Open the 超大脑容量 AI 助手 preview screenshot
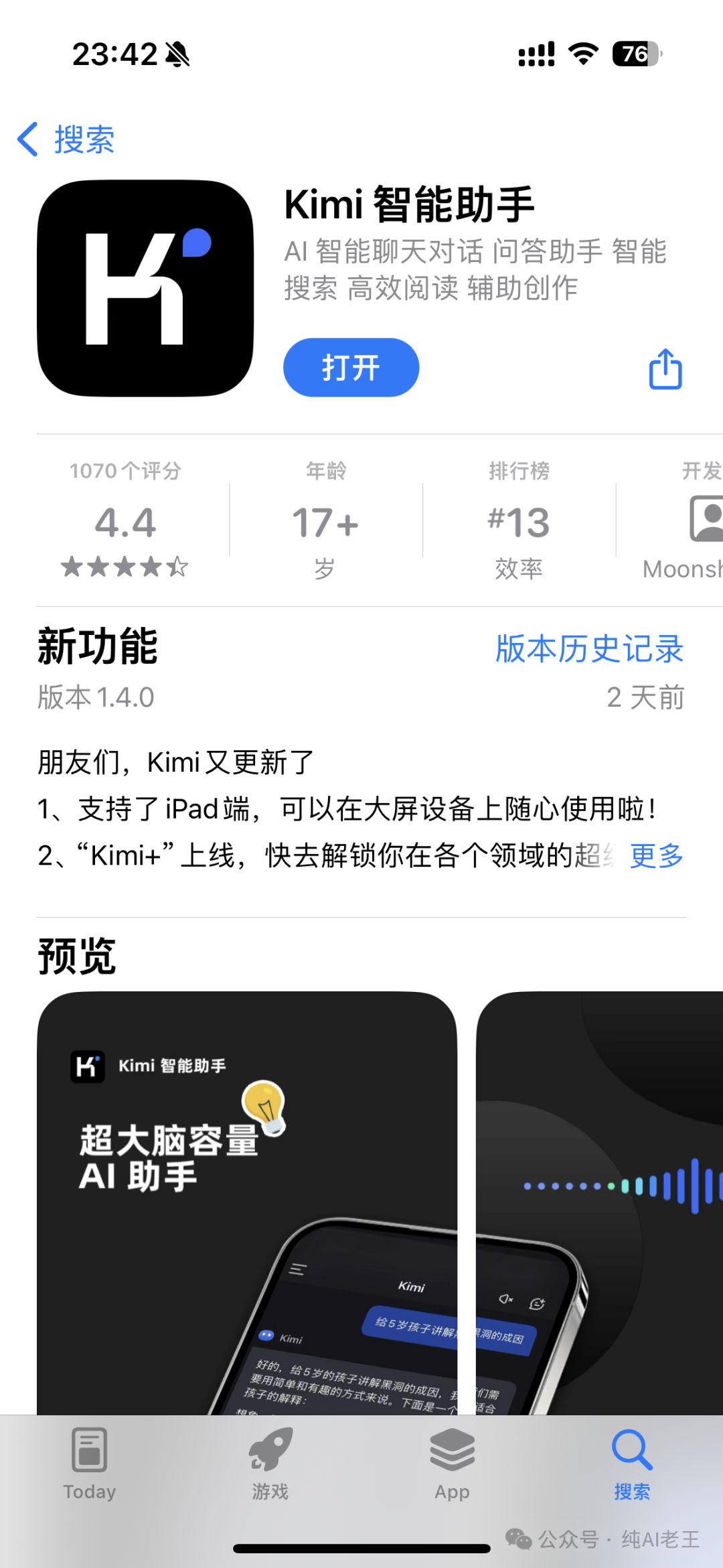 (246, 1199)
